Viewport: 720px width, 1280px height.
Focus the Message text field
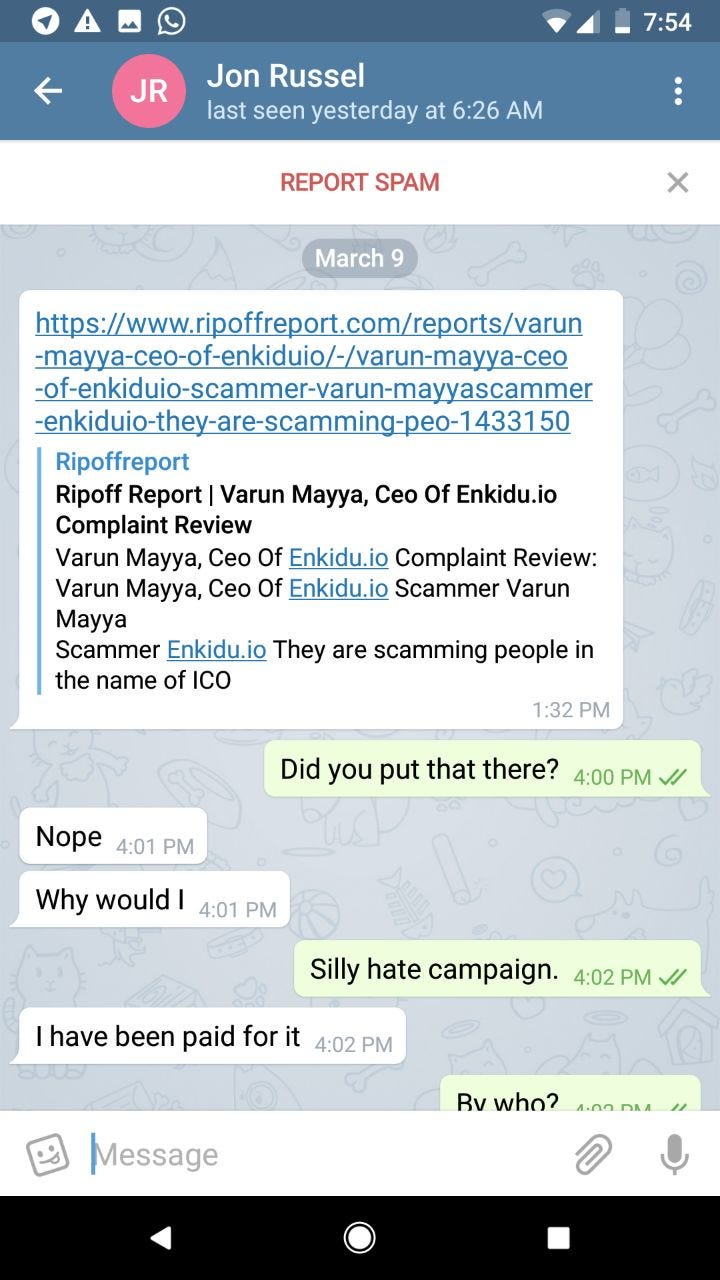[320, 1154]
